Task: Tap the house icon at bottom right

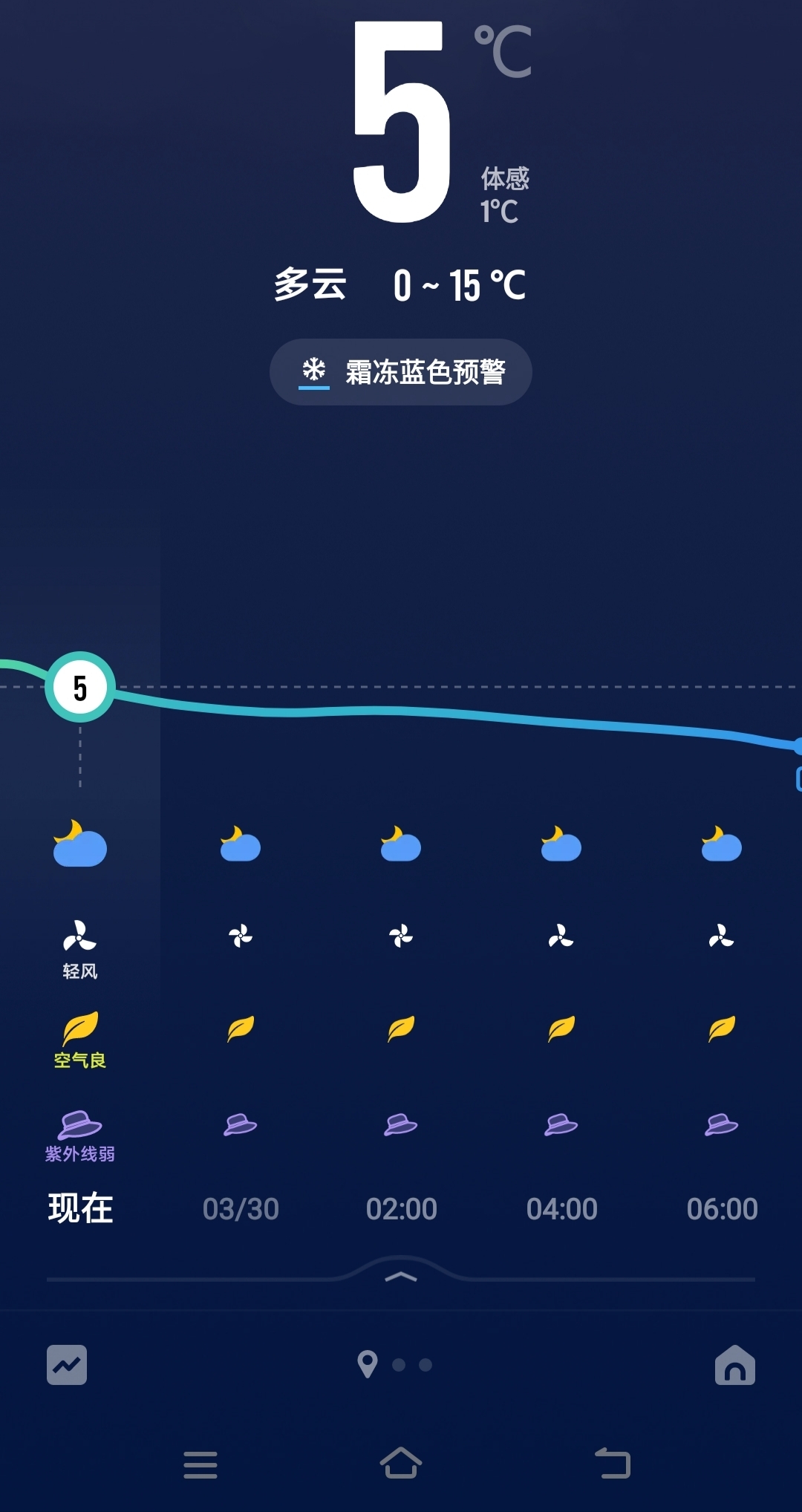Action: (x=735, y=1365)
